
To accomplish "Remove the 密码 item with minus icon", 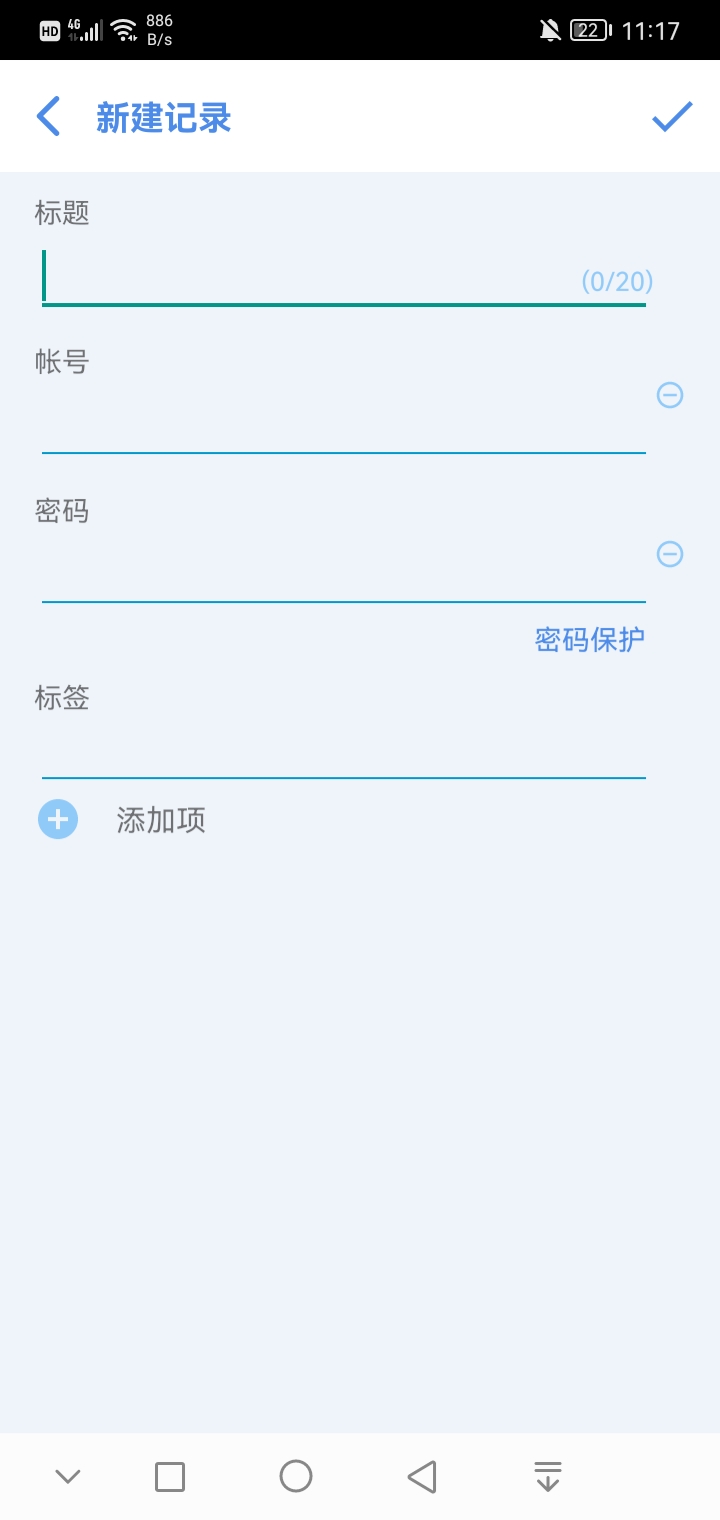I will (x=670, y=553).
